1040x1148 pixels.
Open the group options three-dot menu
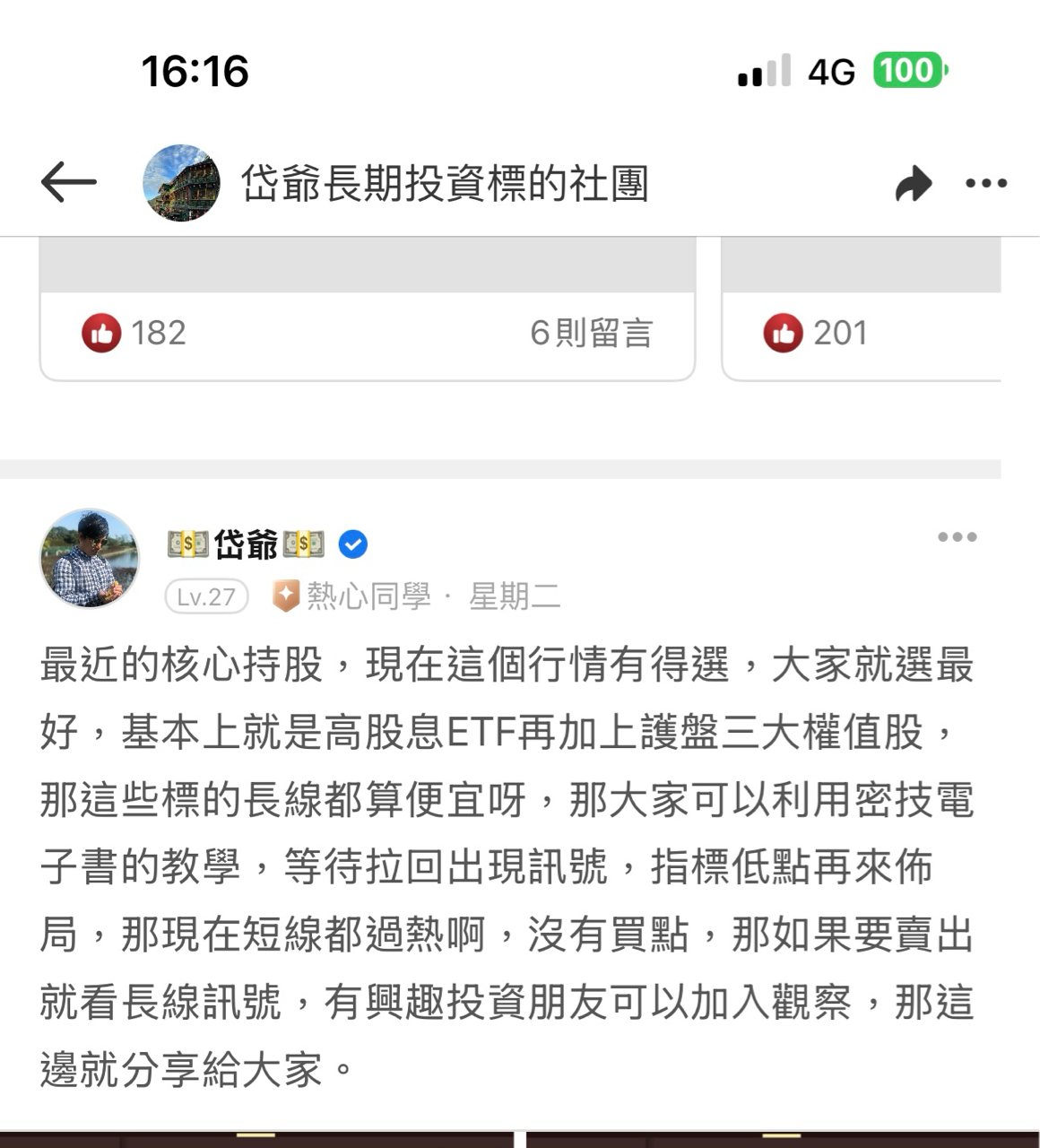[987, 181]
